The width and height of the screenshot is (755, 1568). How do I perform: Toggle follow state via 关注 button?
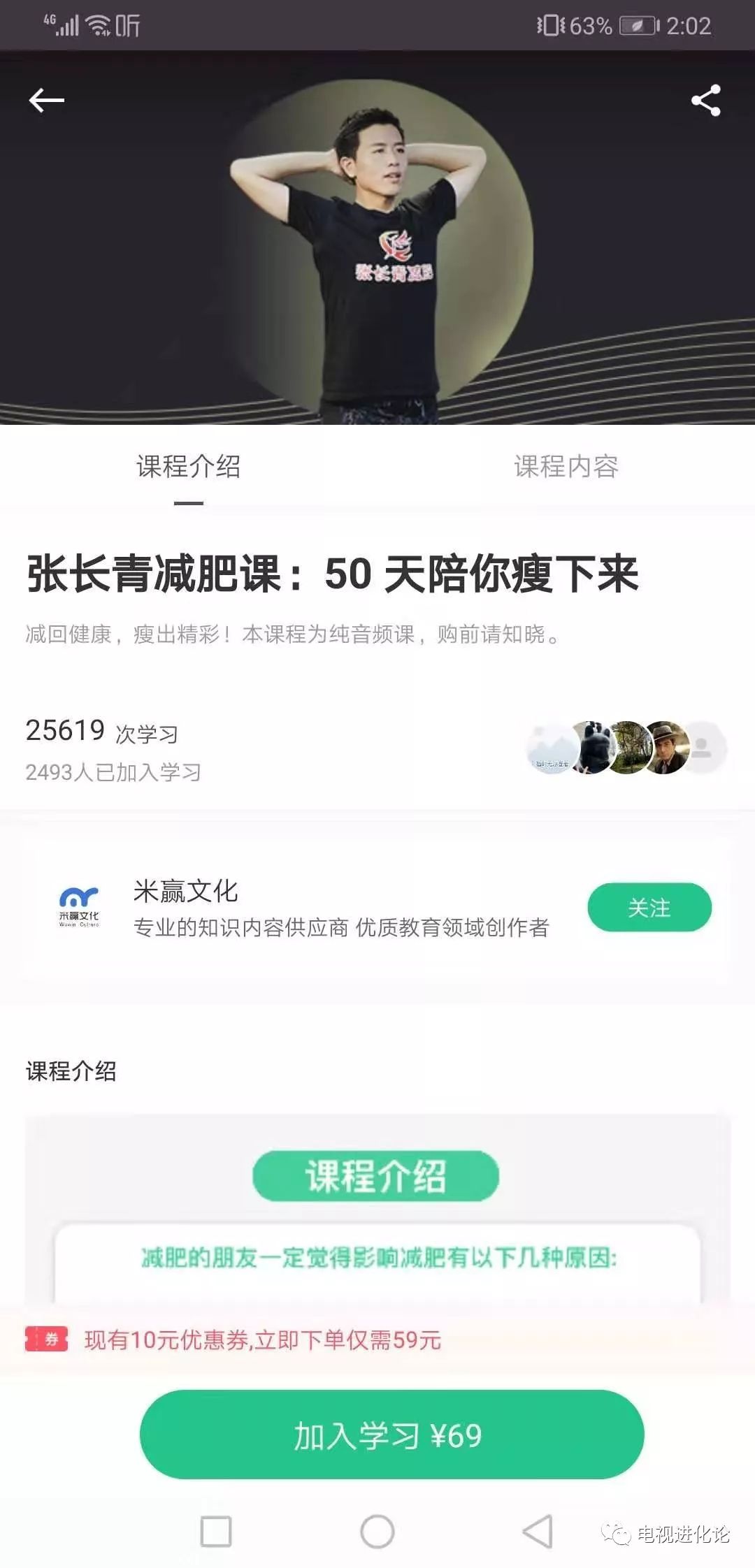[x=649, y=908]
